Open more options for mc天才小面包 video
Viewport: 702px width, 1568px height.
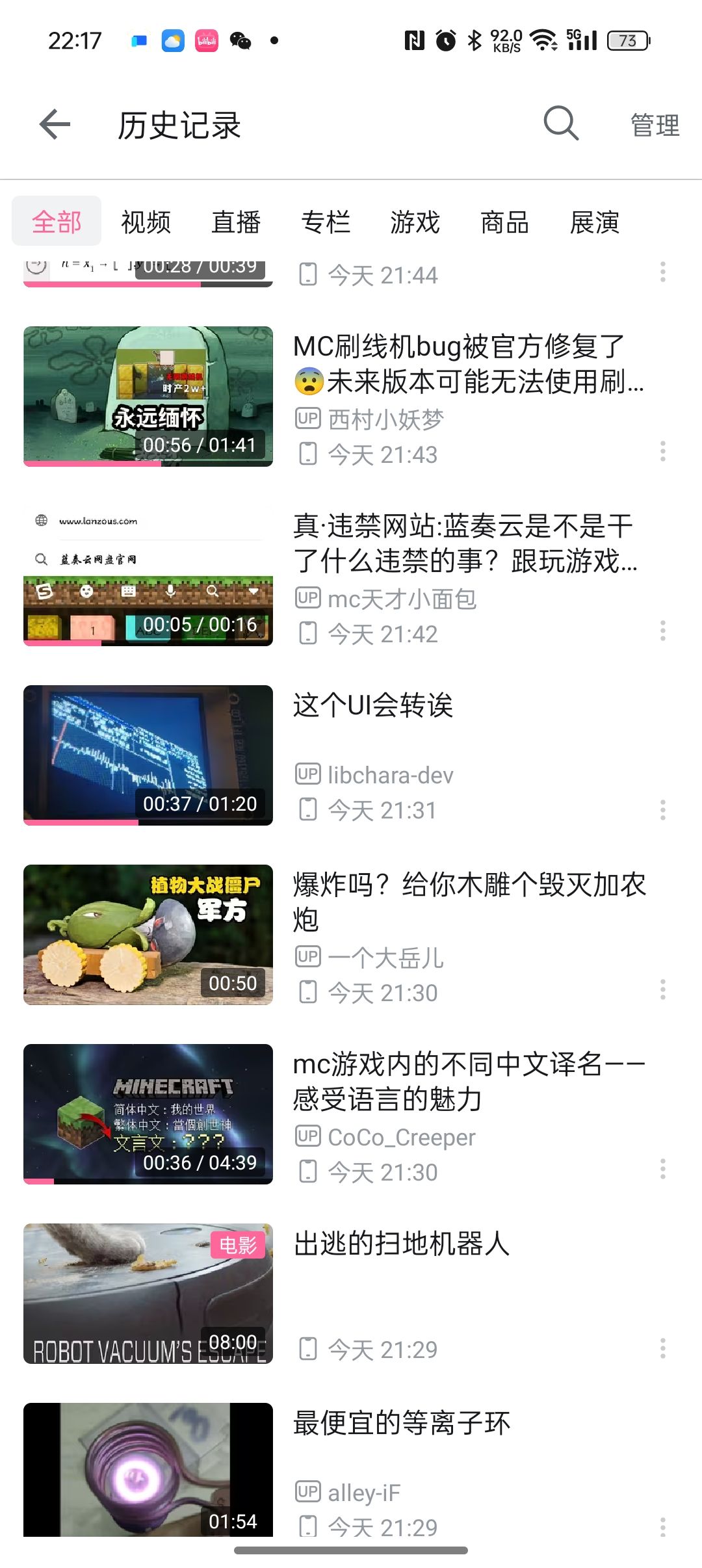(662, 631)
